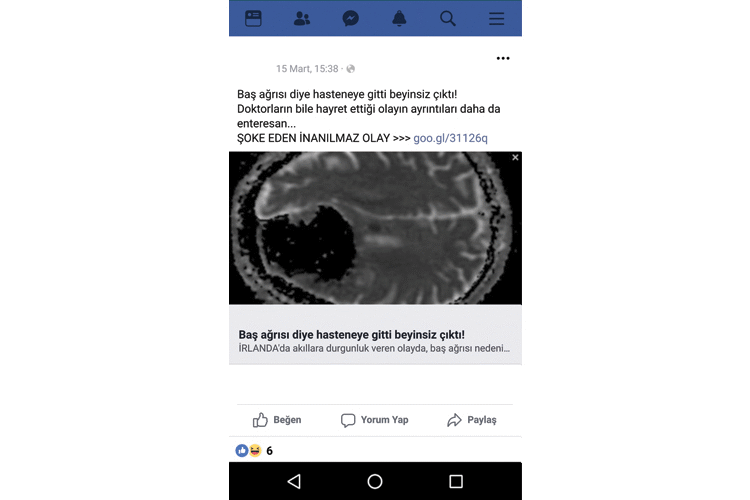View the 6 reactions on the post
The image size is (750, 500).
[x=254, y=451]
